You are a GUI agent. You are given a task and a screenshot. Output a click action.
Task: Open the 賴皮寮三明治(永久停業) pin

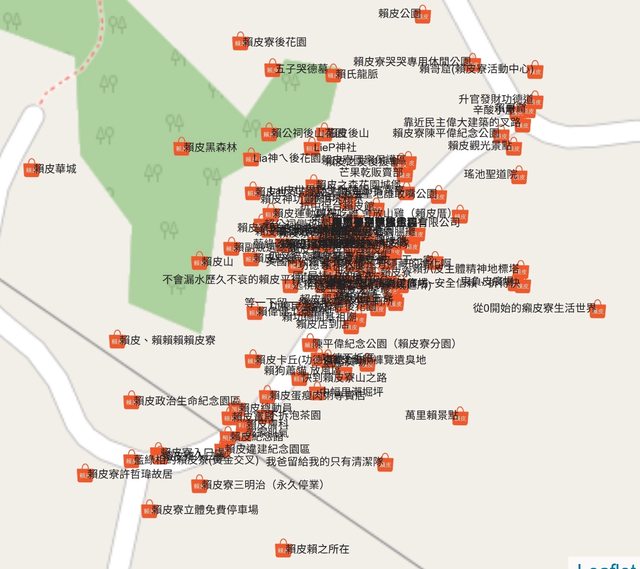[x=197, y=485]
